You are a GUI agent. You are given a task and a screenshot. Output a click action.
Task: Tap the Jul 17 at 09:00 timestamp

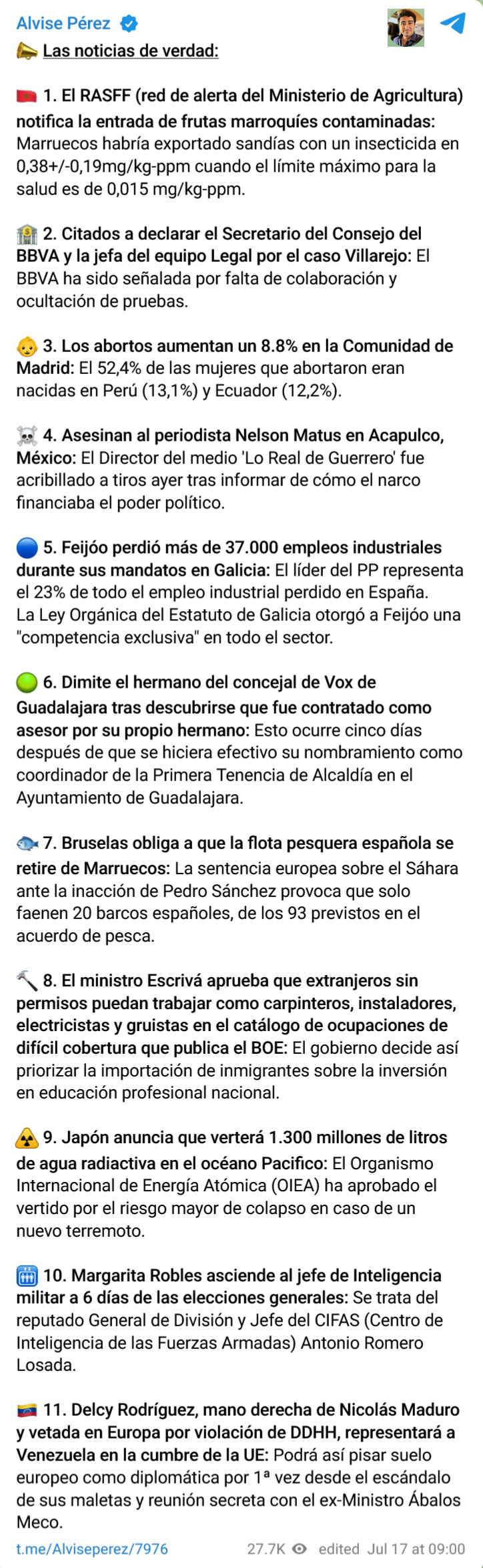click(416, 1549)
